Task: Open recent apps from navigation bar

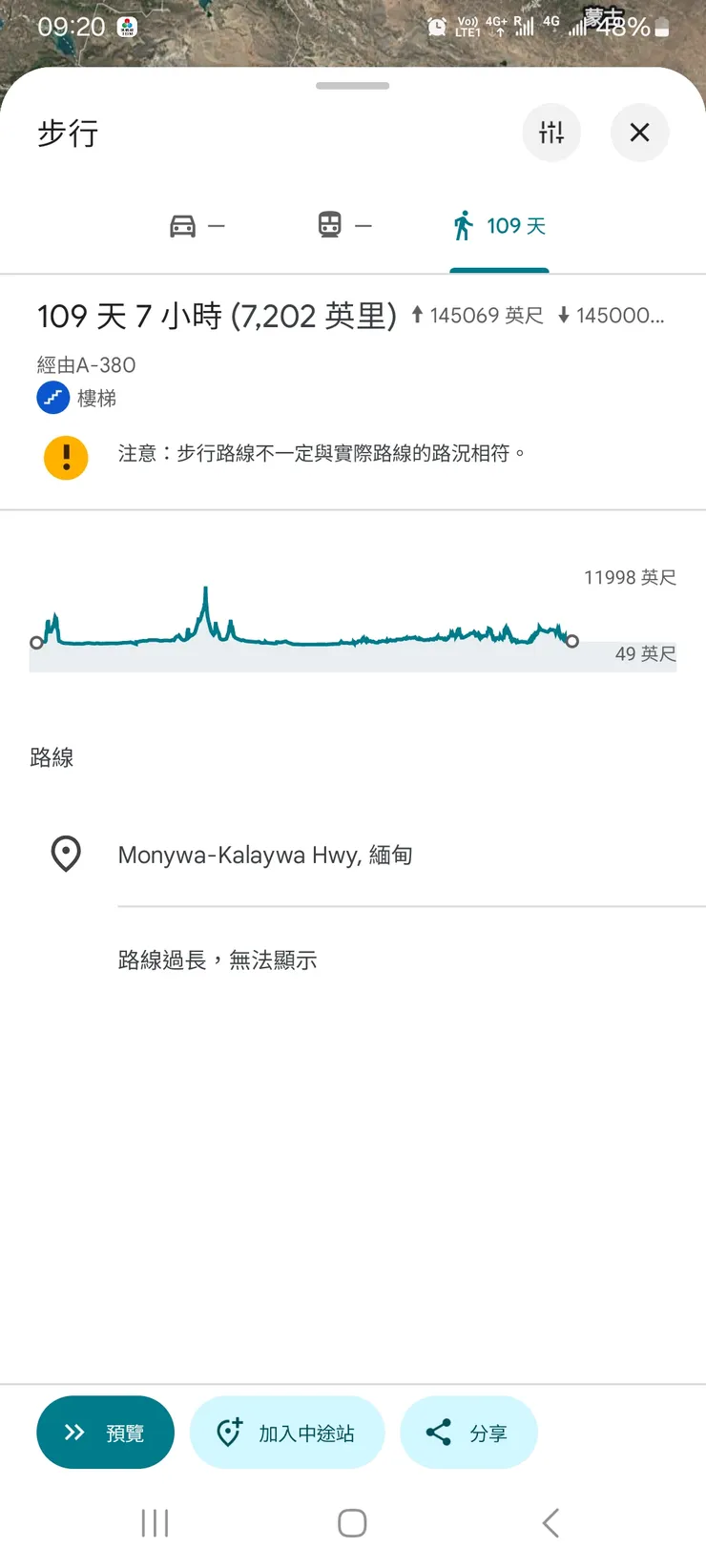Action: pyautogui.click(x=155, y=1523)
